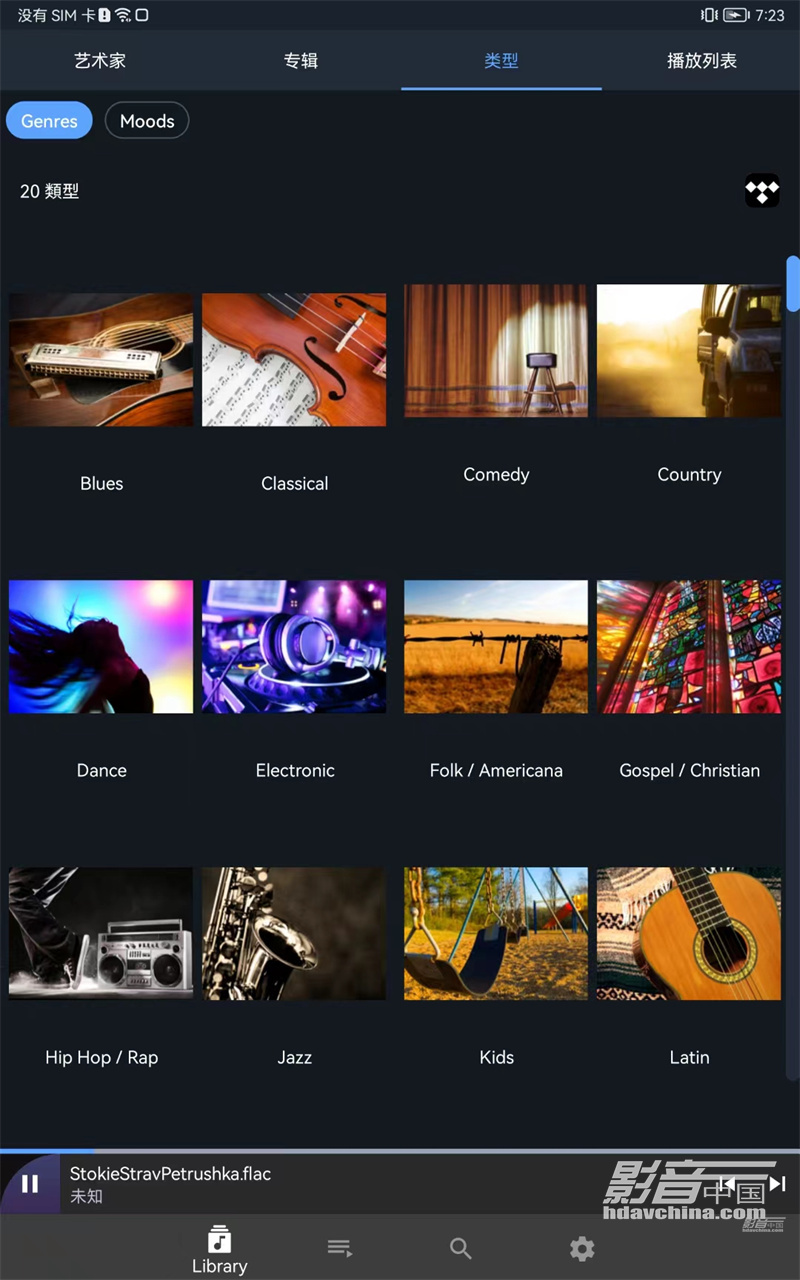Select the Genres chip
The height and width of the screenshot is (1280, 800).
click(49, 121)
